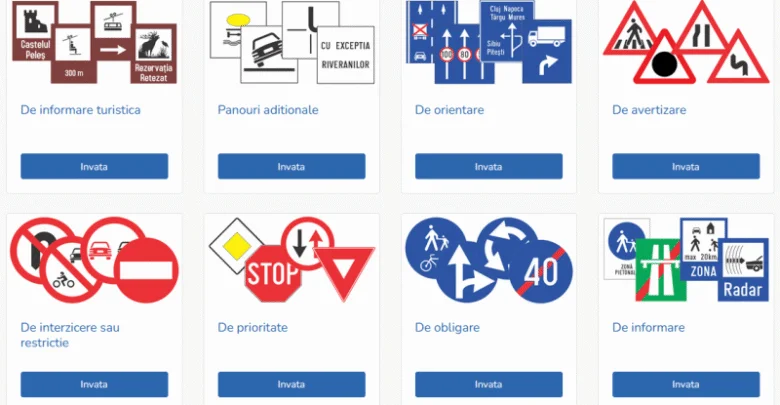Tap Invata under Panouri aditionale
This screenshot has height=405, width=780.
291,166
